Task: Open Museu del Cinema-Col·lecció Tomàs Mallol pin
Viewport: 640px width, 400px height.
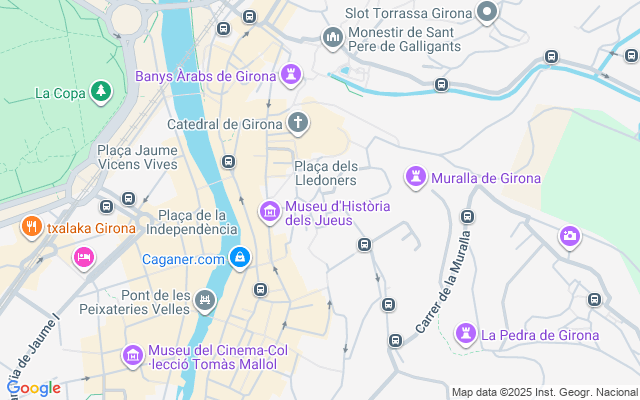Action: 133,355
